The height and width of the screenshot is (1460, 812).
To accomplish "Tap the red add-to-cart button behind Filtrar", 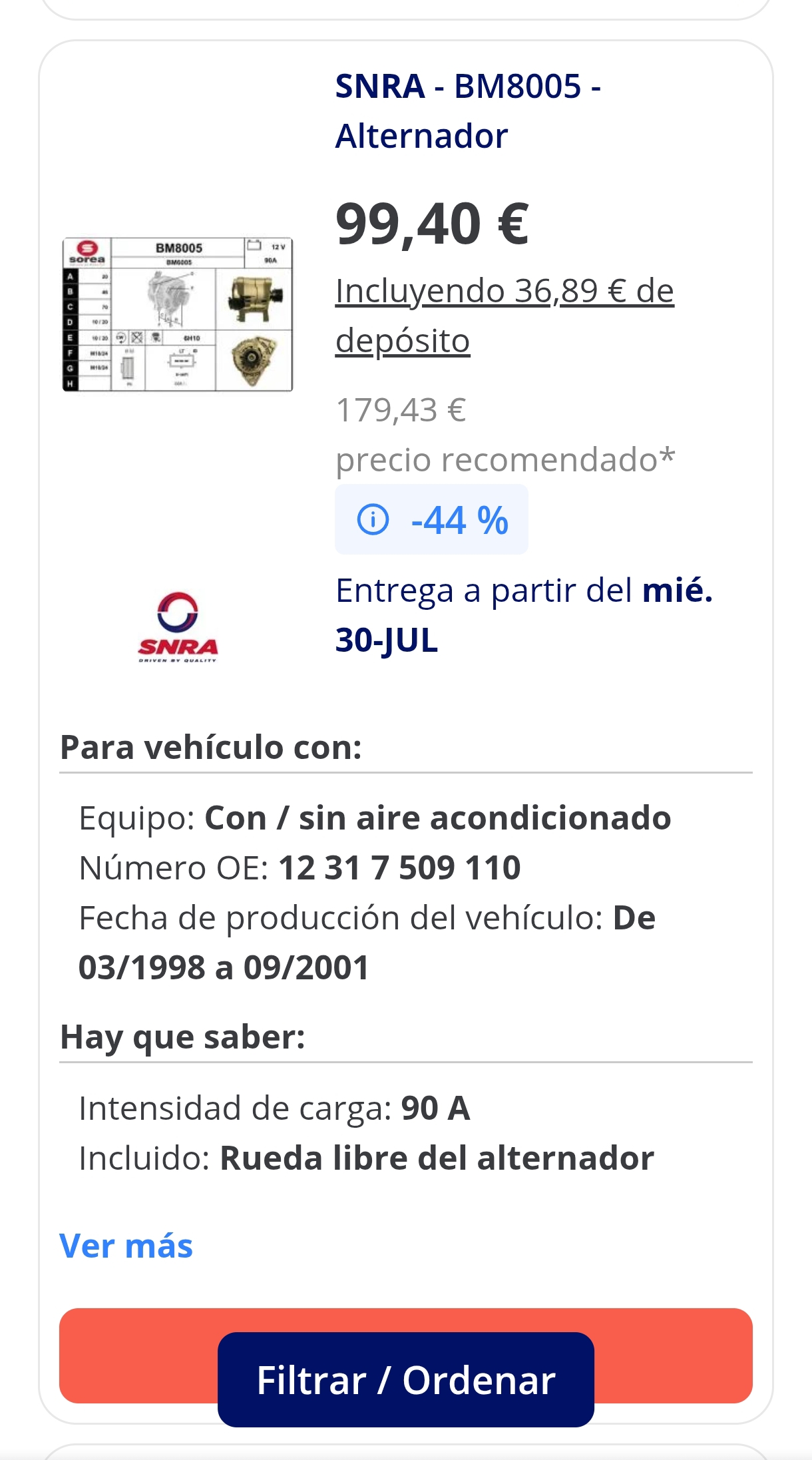I will click(x=672, y=1354).
